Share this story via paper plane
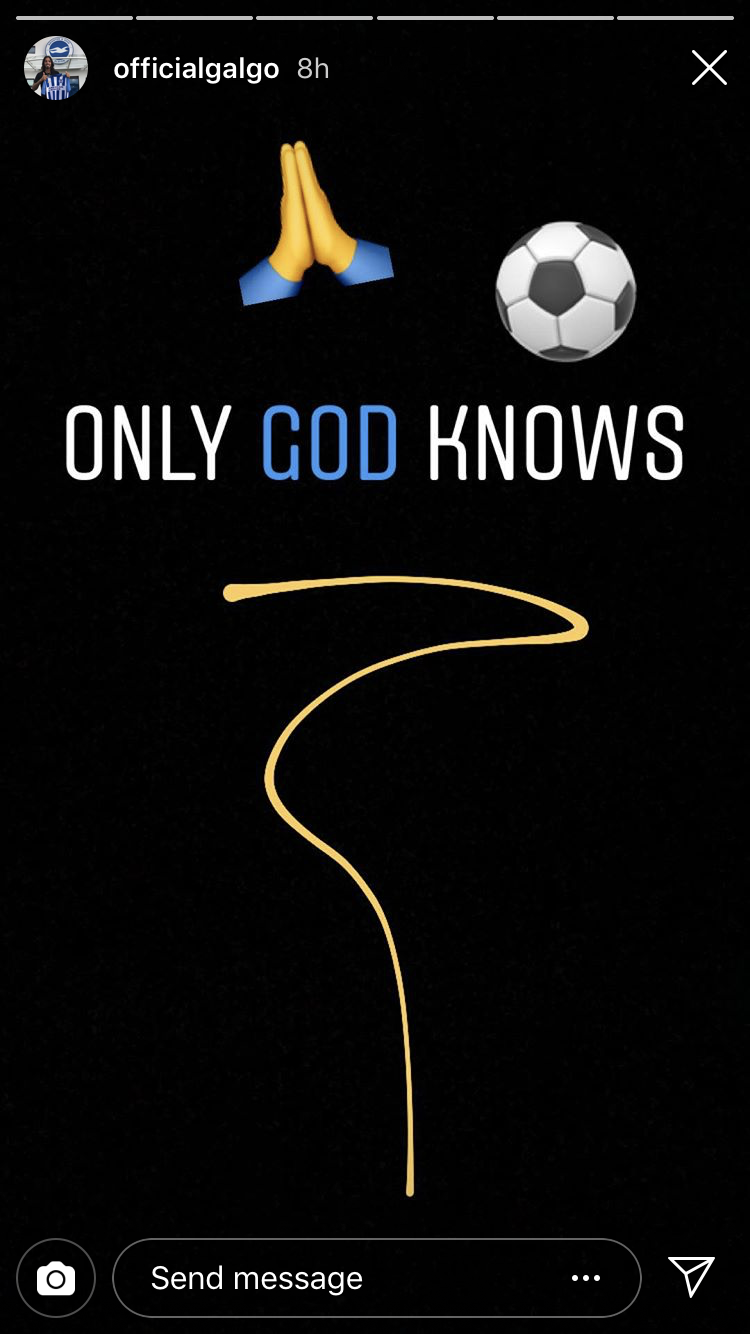Image resolution: width=750 pixels, height=1334 pixels. (691, 1276)
